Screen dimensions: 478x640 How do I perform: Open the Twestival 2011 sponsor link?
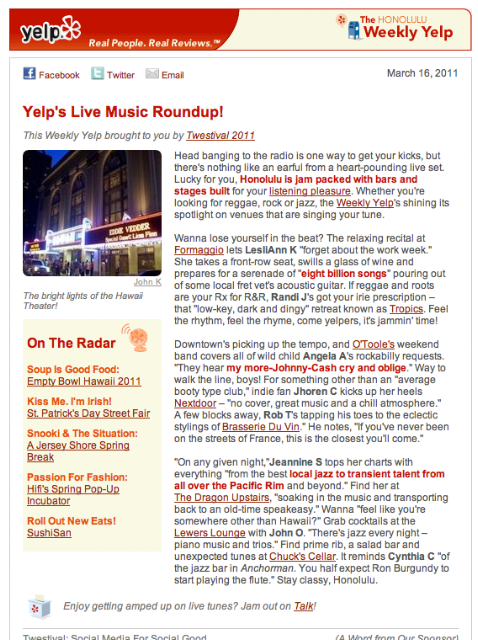[x=220, y=136]
